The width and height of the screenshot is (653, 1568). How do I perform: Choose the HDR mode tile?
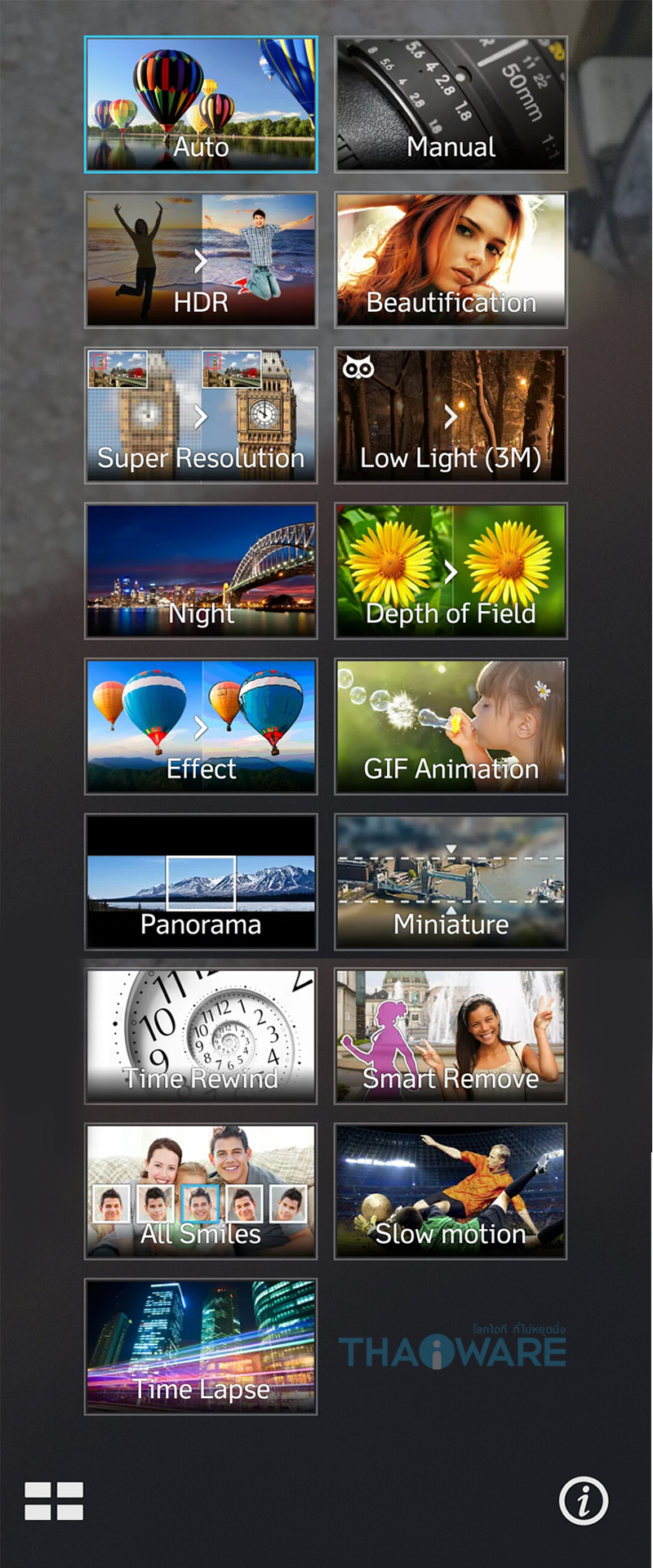coord(201,260)
